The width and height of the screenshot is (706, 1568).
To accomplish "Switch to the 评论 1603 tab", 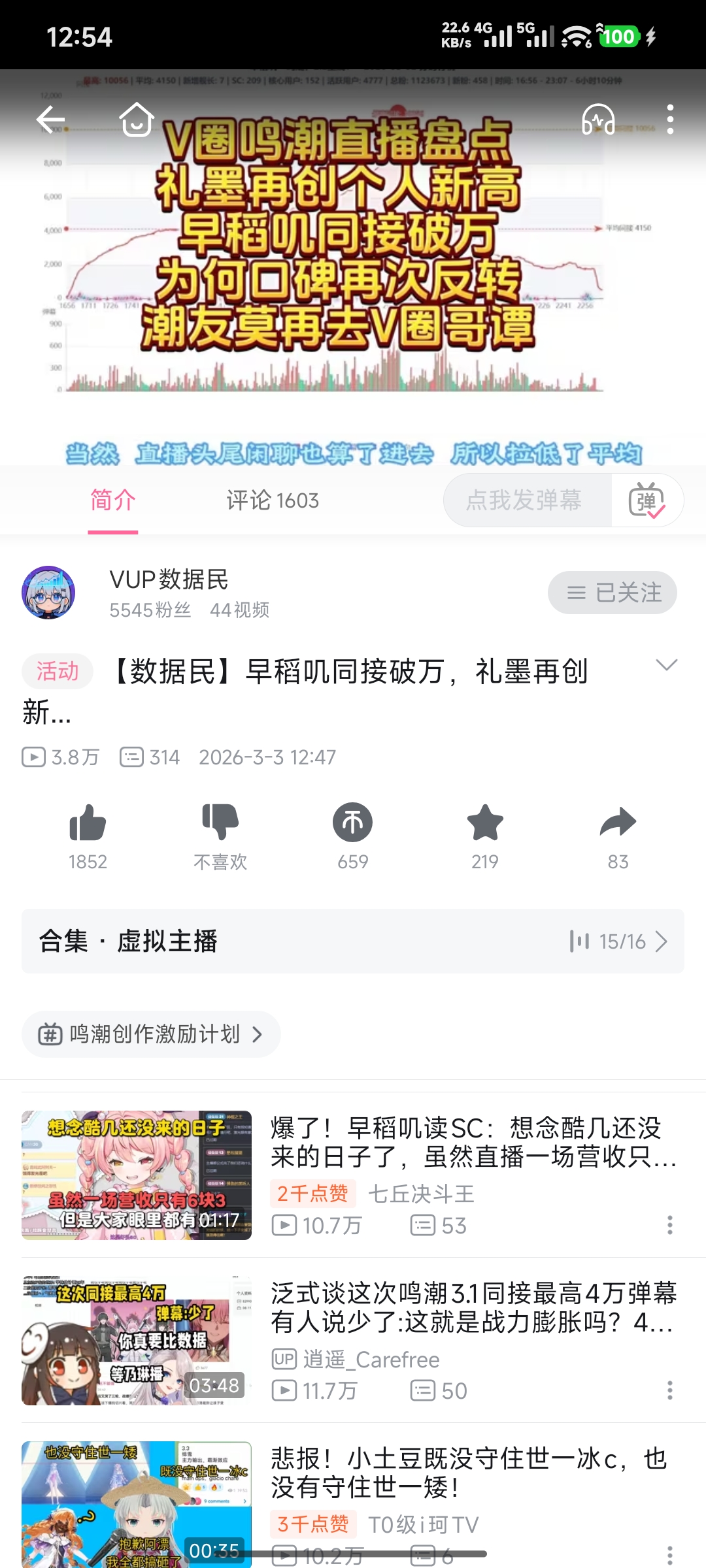I will (273, 500).
